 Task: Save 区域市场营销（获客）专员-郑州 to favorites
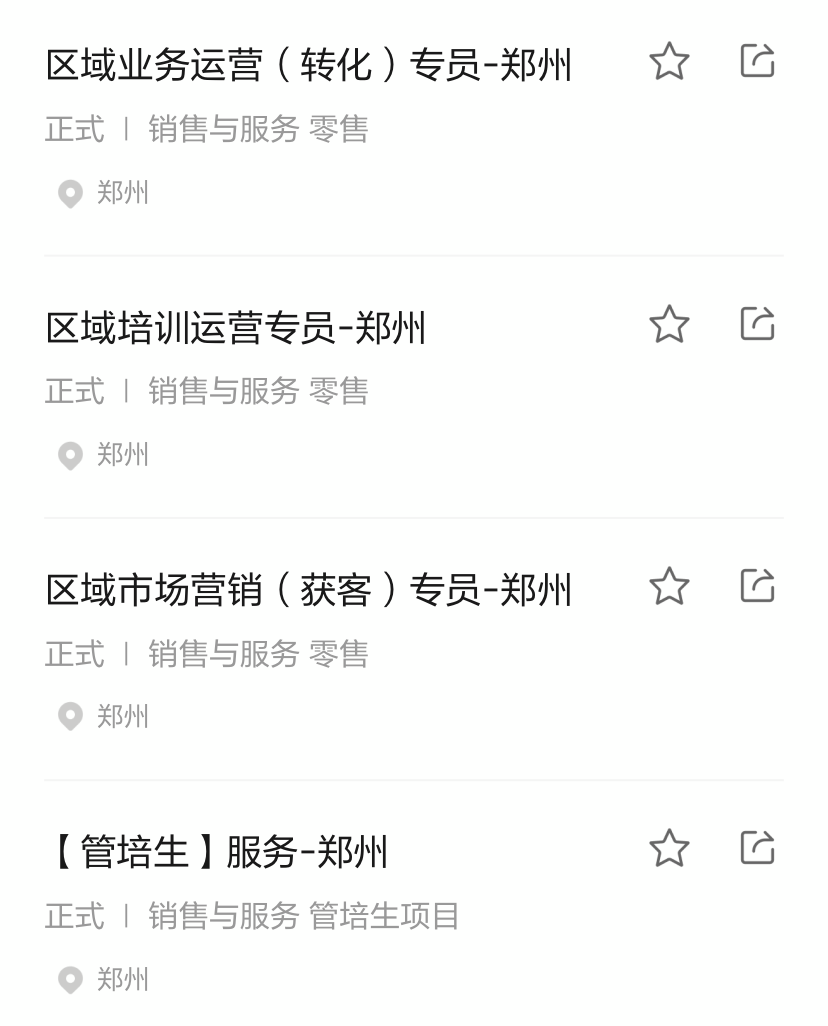[x=669, y=586]
